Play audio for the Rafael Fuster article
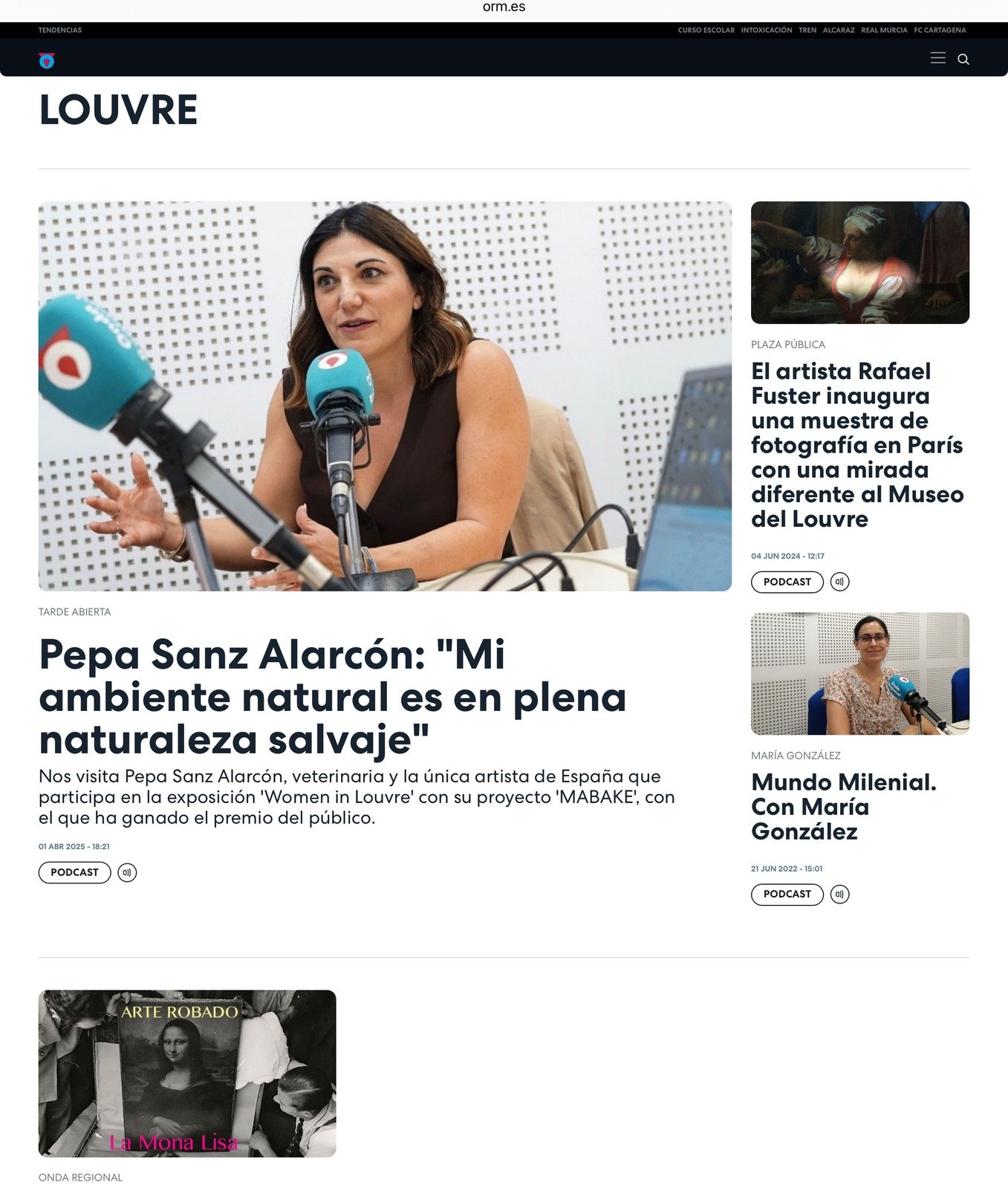 [839, 582]
